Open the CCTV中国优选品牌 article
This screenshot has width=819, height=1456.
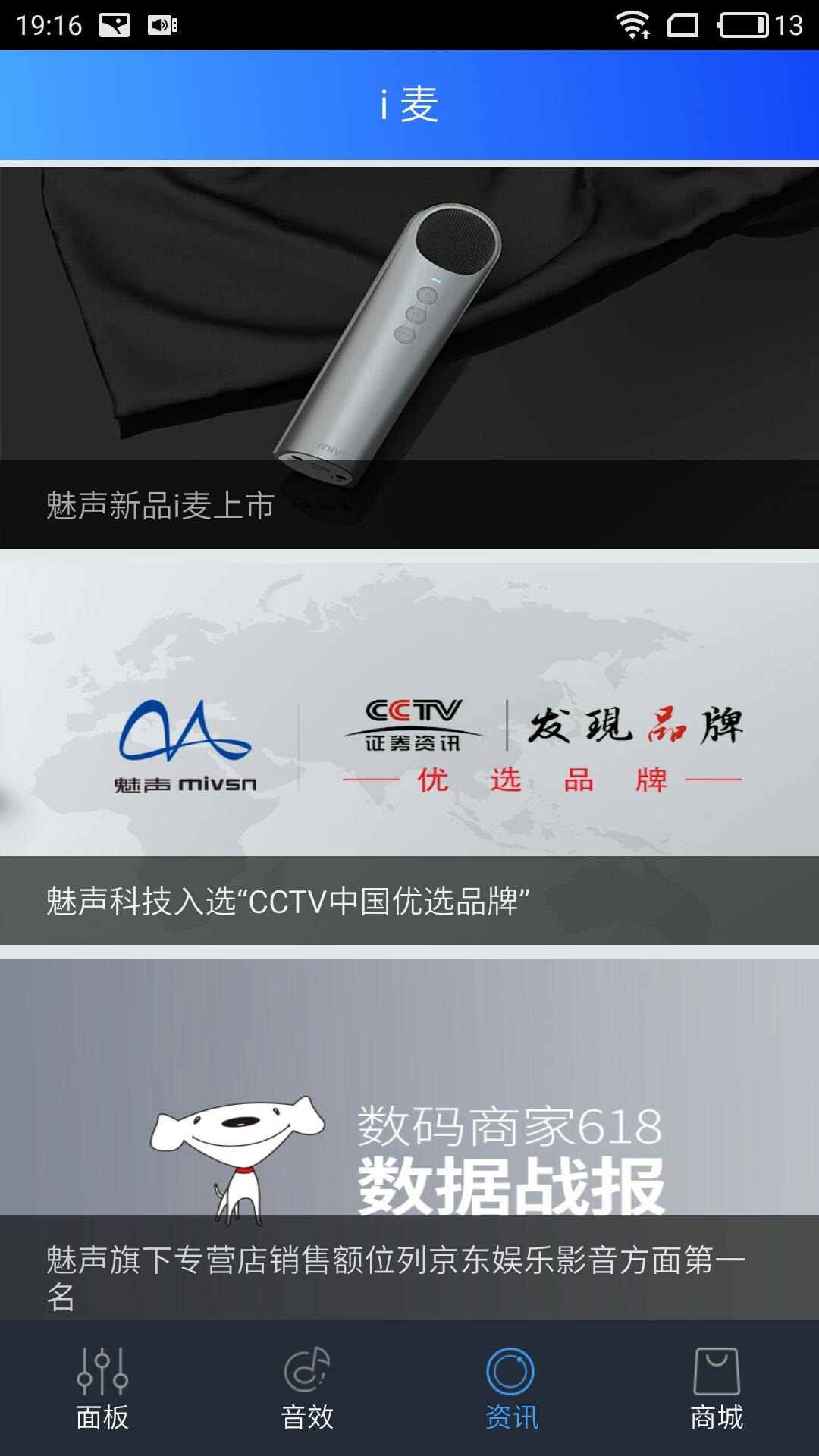409,751
